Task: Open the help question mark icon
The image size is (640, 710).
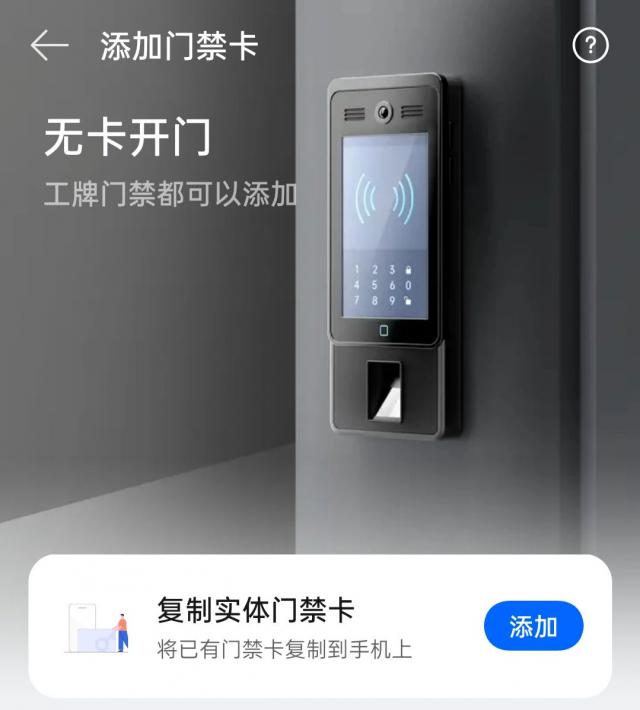Action: click(x=590, y=46)
